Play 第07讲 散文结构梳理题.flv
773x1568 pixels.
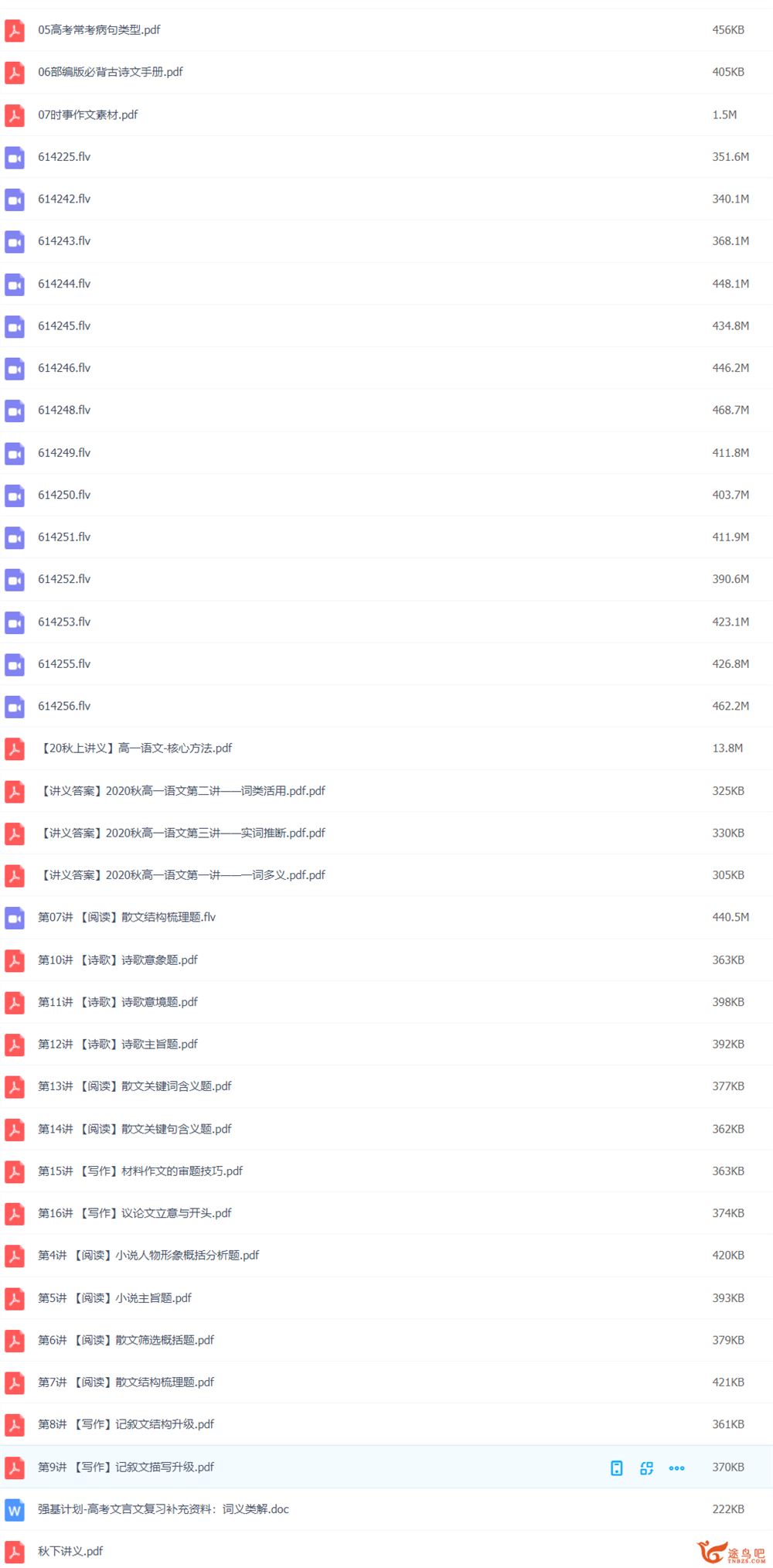127,917
